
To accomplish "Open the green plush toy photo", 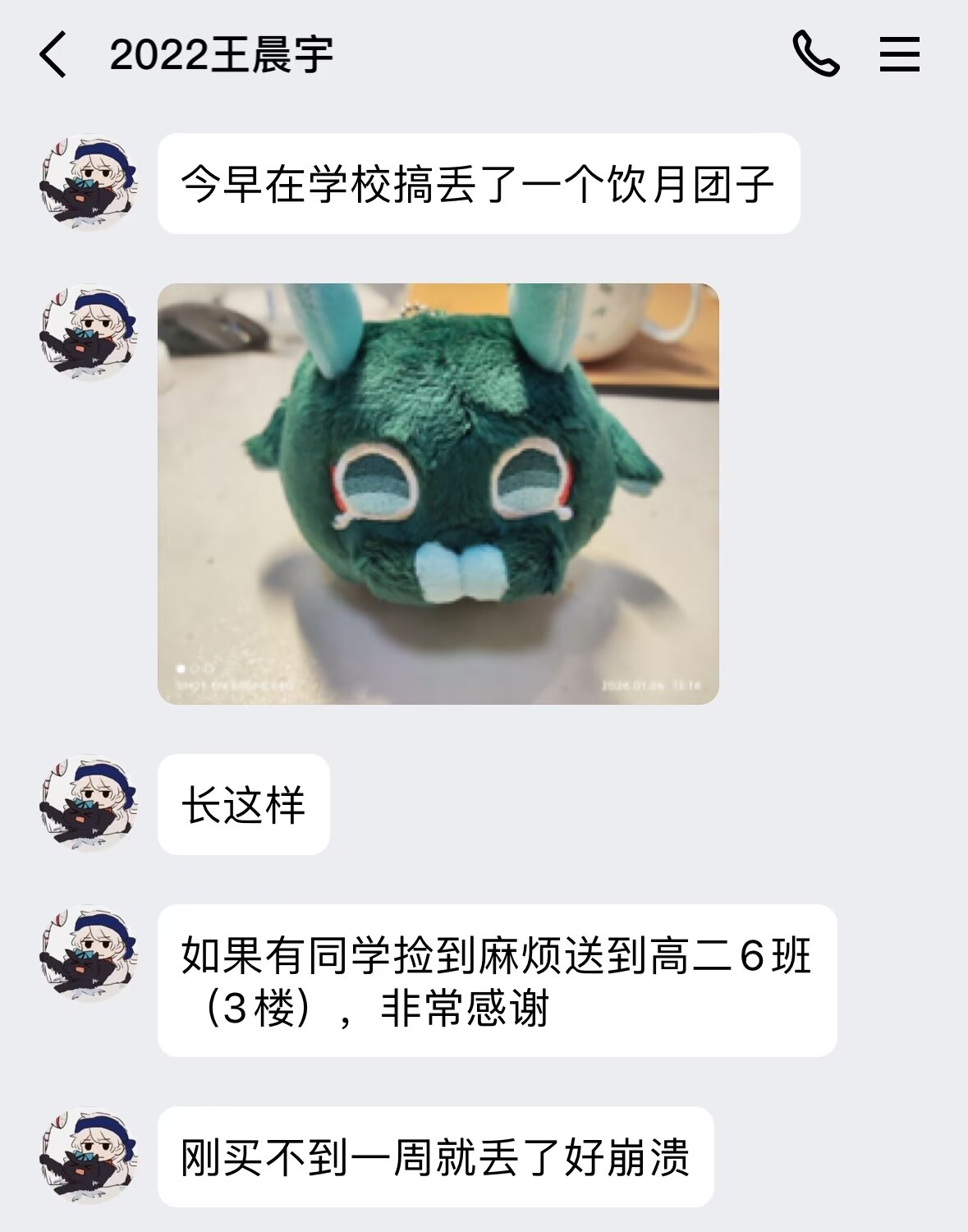I will (x=438, y=494).
